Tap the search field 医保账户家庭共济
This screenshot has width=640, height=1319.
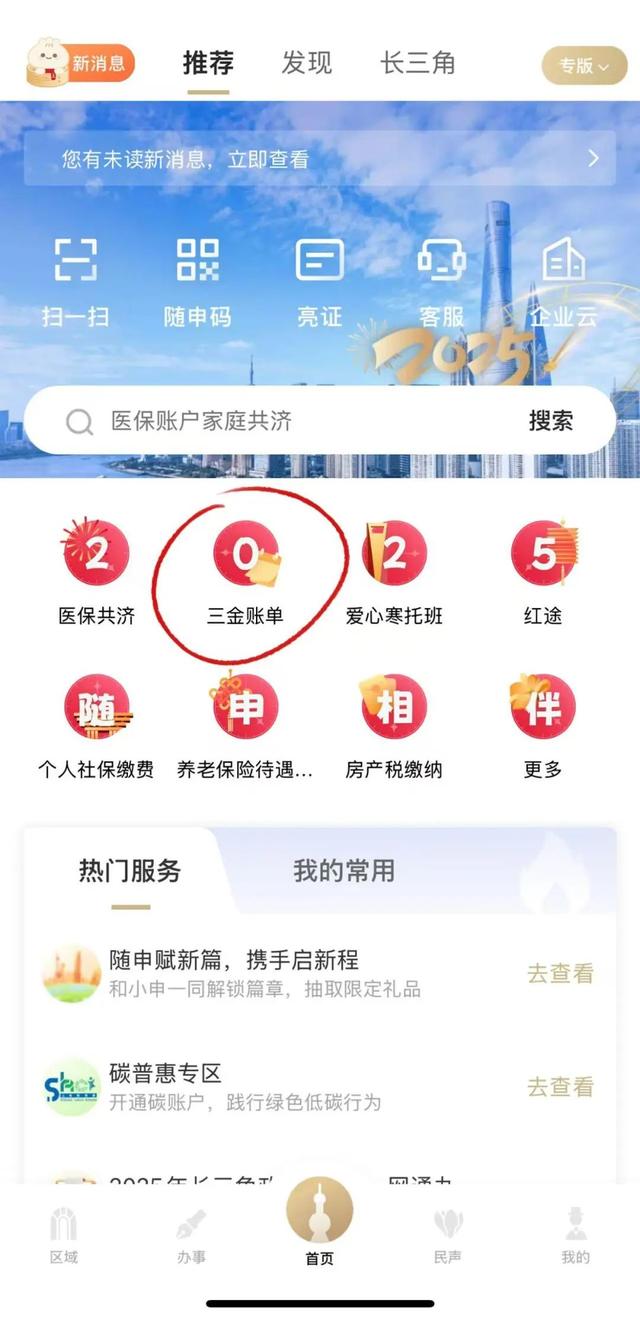pyautogui.click(x=290, y=421)
